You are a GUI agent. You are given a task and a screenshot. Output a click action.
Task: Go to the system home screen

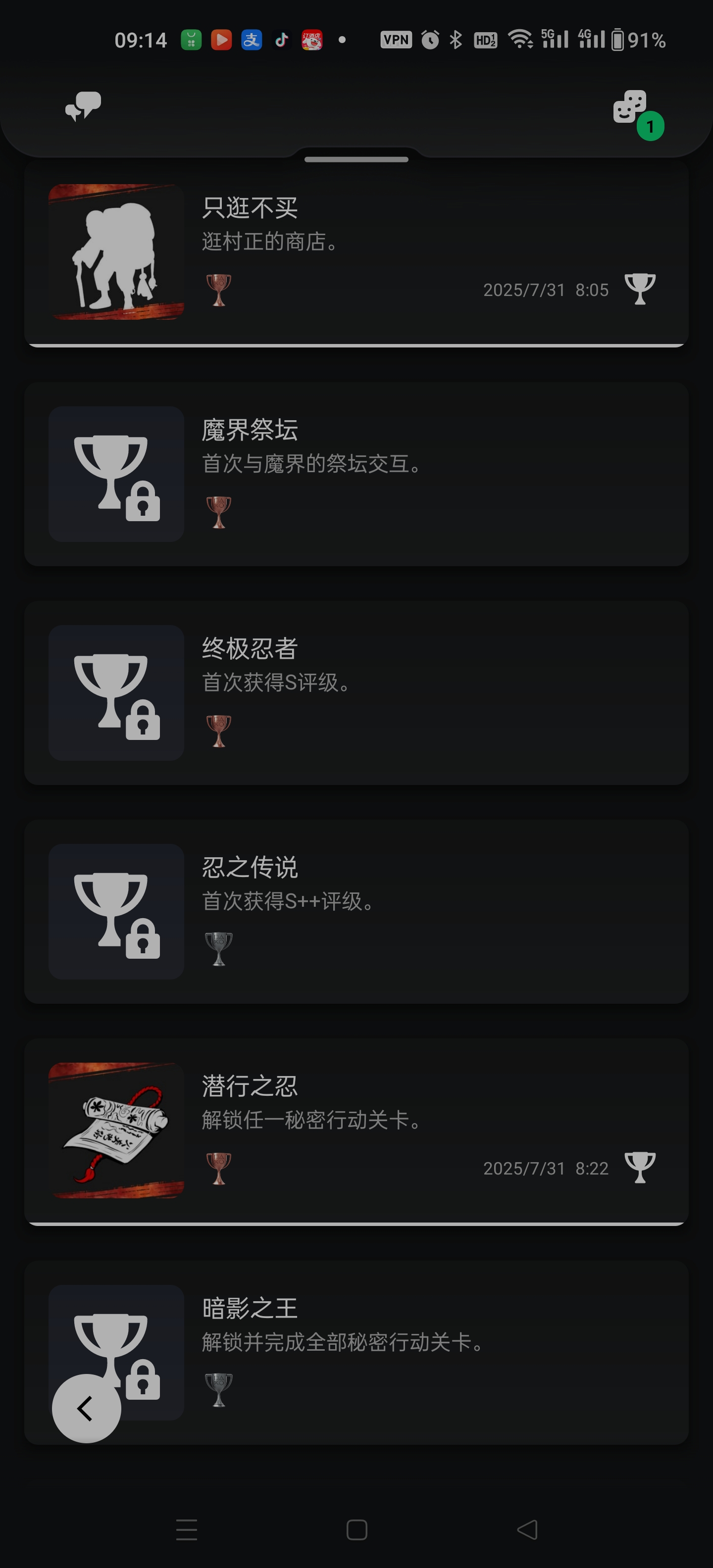coord(356,1529)
